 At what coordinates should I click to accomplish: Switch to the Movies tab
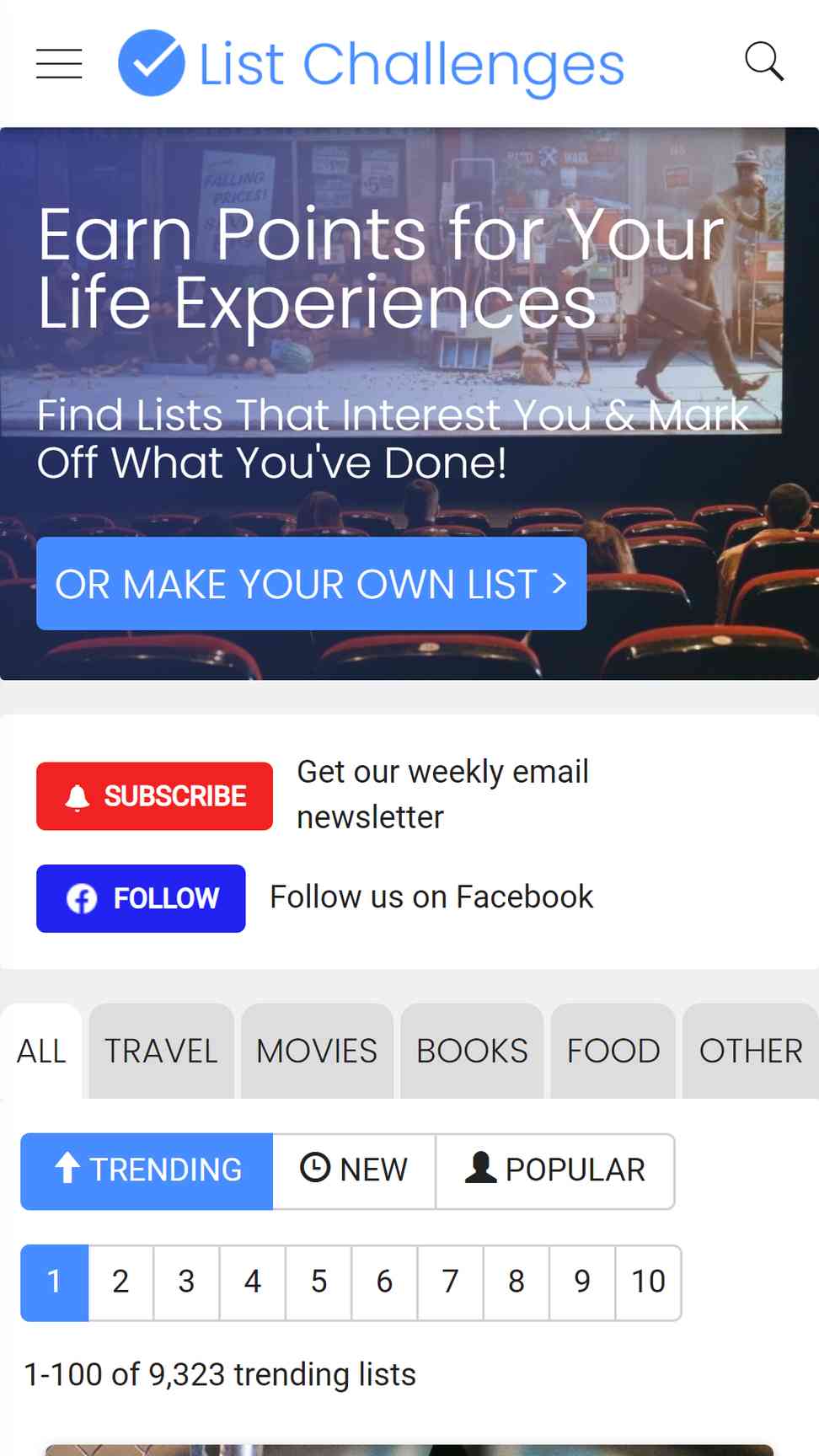click(x=317, y=1051)
